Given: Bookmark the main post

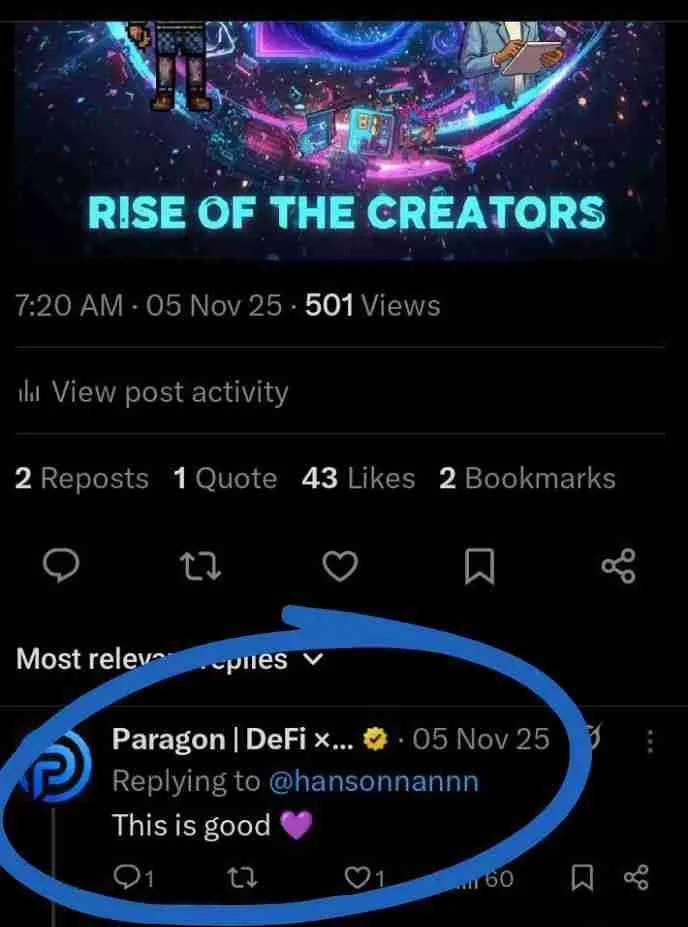Looking at the screenshot, I should point(480,568).
